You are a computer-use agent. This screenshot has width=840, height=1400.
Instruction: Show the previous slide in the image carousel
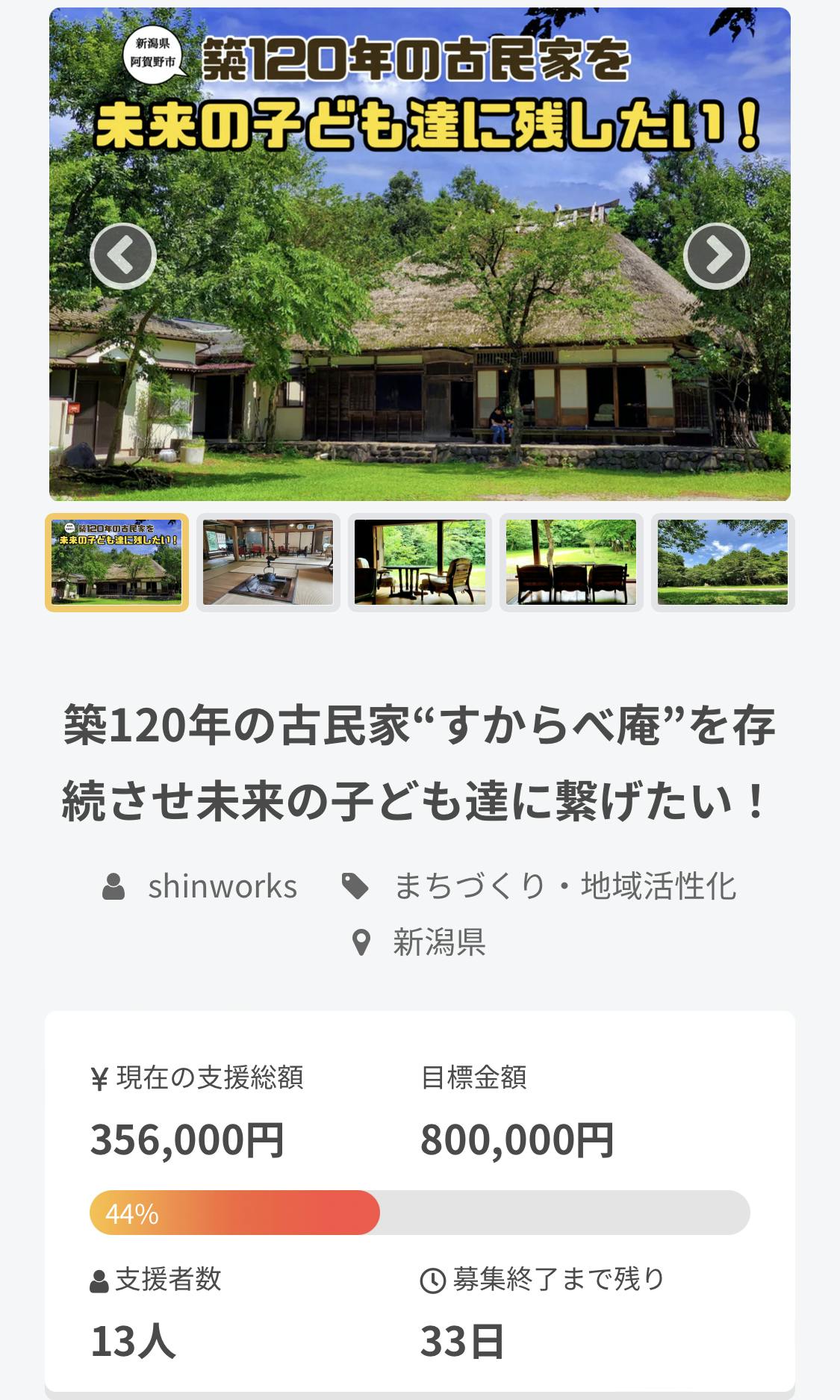(x=122, y=256)
